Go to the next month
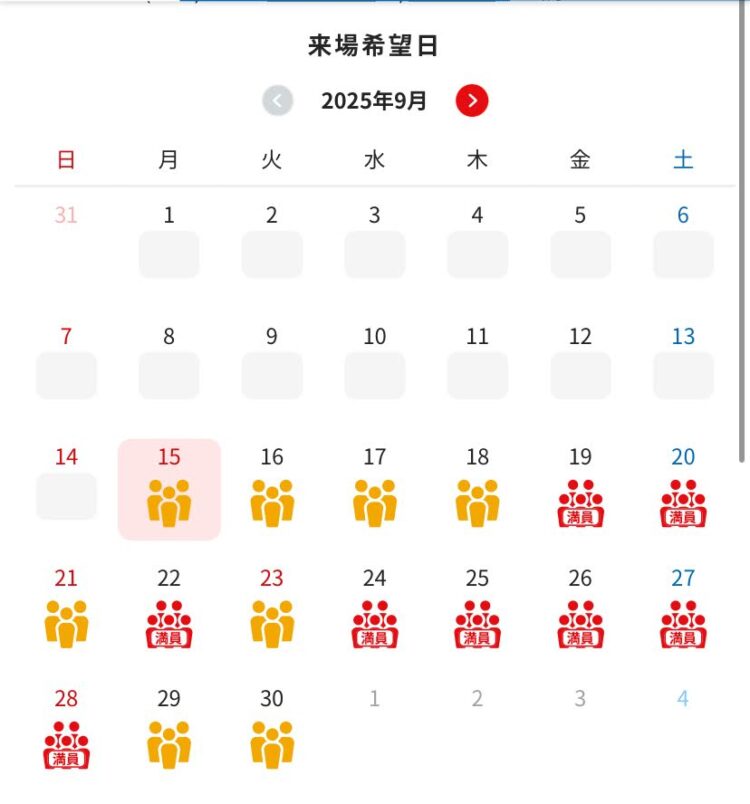Screen dimensions: 750x804 472,100
